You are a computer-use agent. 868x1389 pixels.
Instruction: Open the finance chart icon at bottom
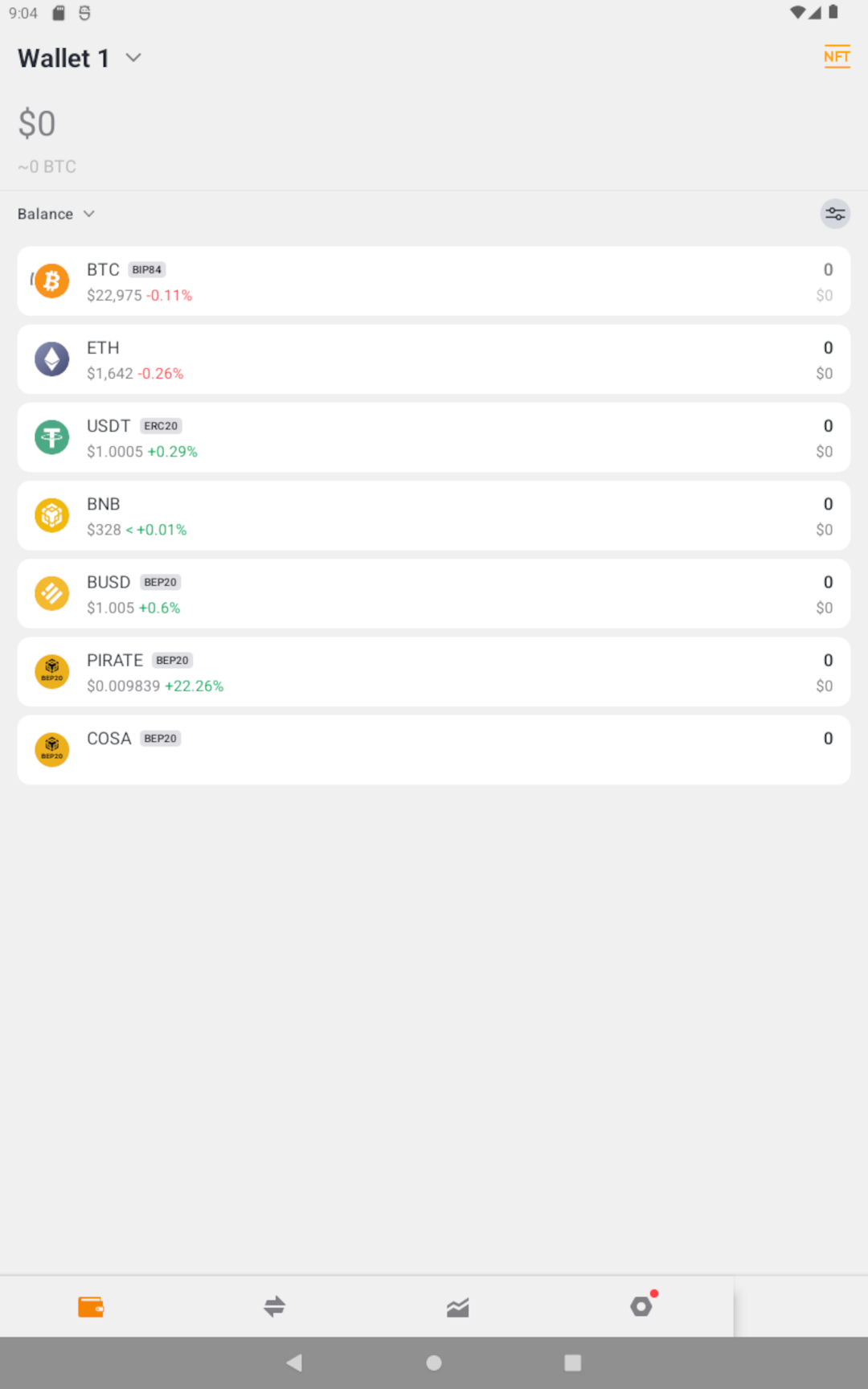coord(457,1306)
